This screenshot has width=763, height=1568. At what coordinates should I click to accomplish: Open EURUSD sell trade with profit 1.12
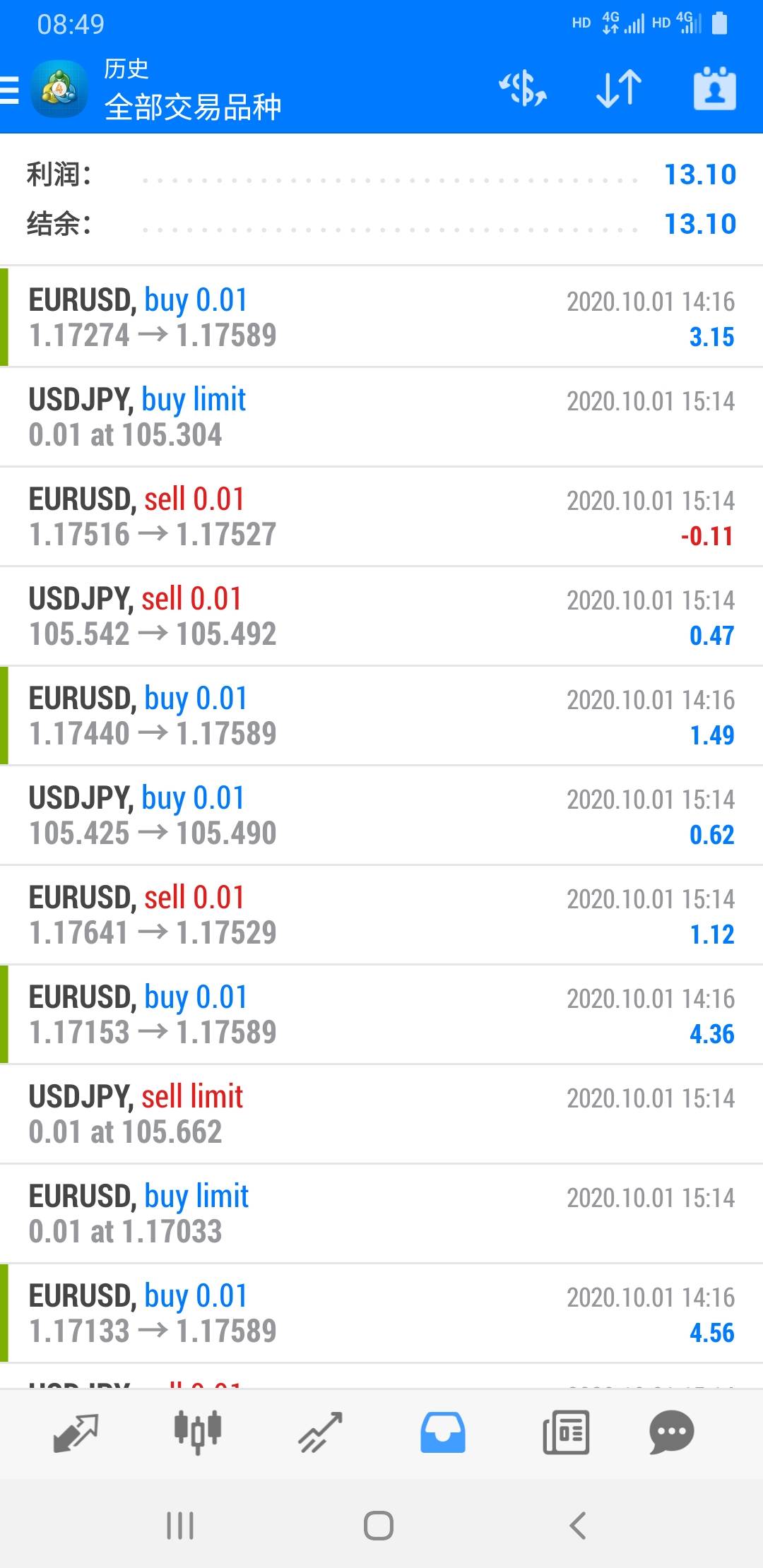(381, 915)
